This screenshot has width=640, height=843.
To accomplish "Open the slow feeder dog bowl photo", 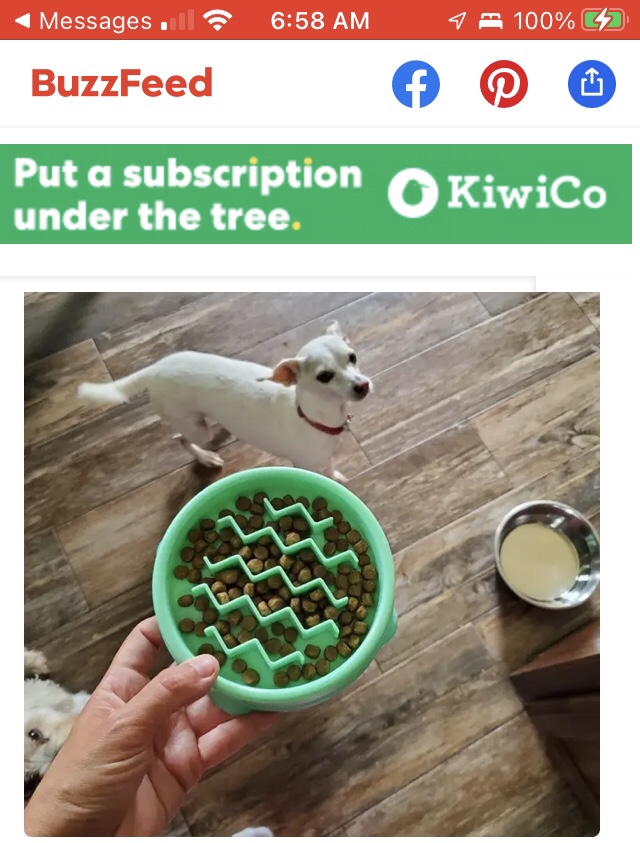I will (312, 563).
